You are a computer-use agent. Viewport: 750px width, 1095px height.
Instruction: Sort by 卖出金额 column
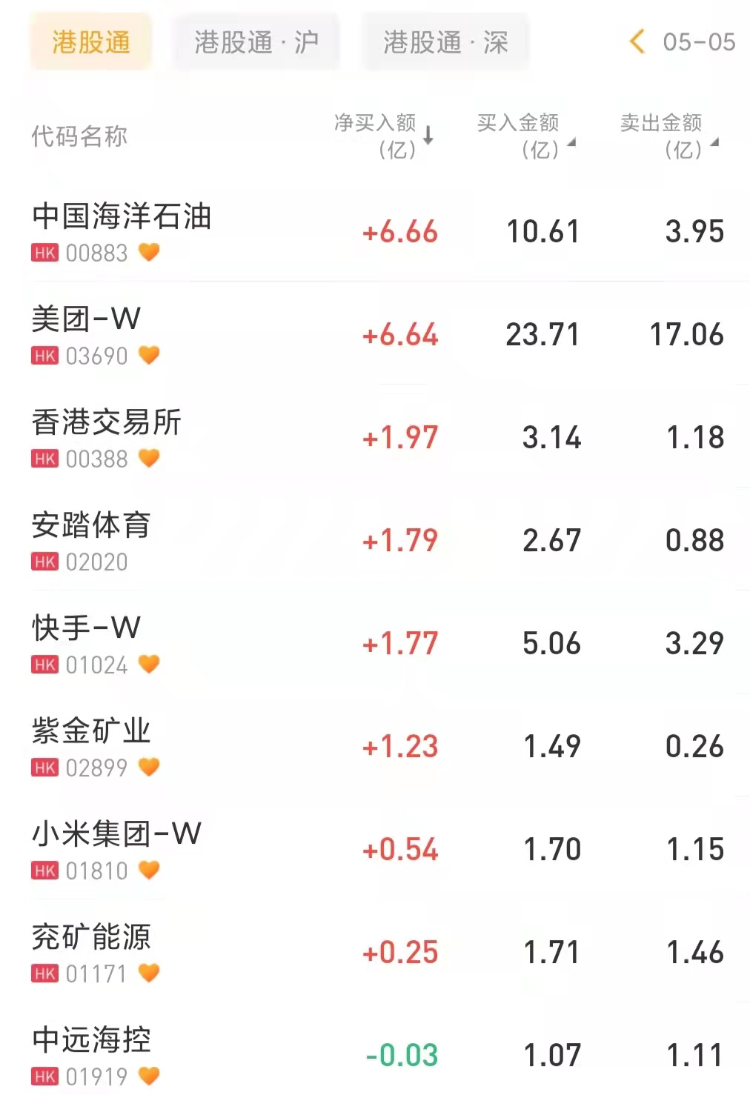[x=669, y=136]
